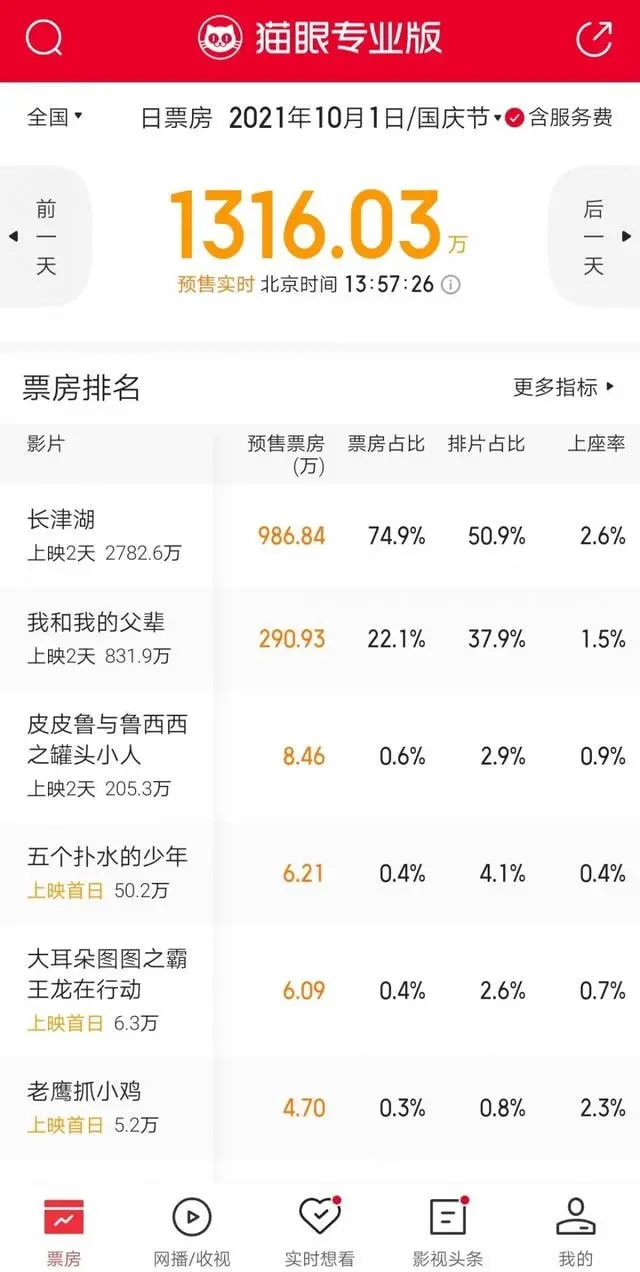Image resolution: width=640 pixels, height=1272 pixels.
Task: Share this box office page
Action: click(594, 39)
